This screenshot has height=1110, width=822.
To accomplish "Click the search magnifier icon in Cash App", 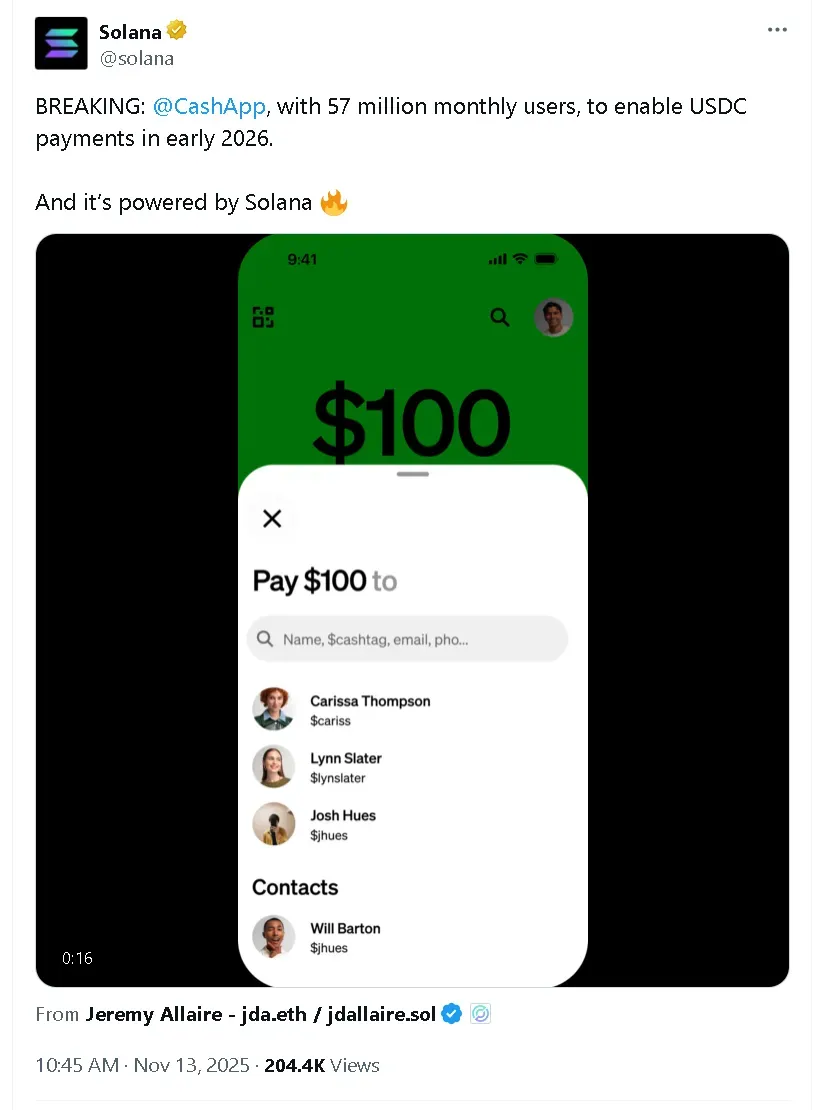I will coord(499,316).
